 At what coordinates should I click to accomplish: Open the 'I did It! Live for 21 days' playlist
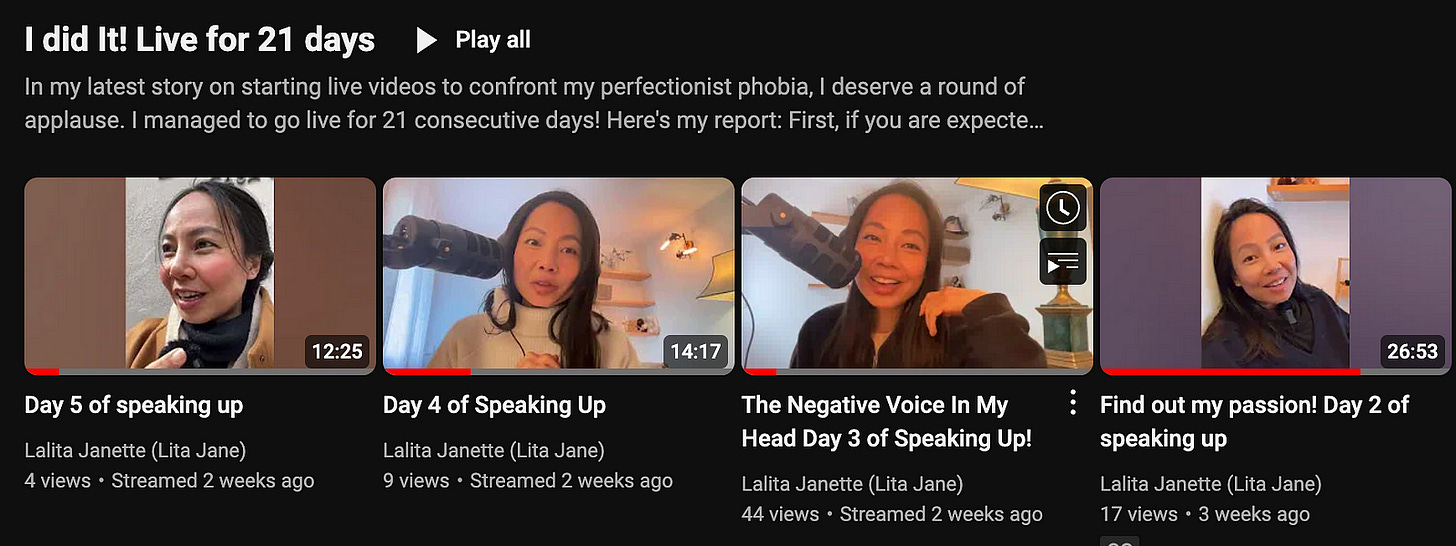pyautogui.click(x=199, y=40)
